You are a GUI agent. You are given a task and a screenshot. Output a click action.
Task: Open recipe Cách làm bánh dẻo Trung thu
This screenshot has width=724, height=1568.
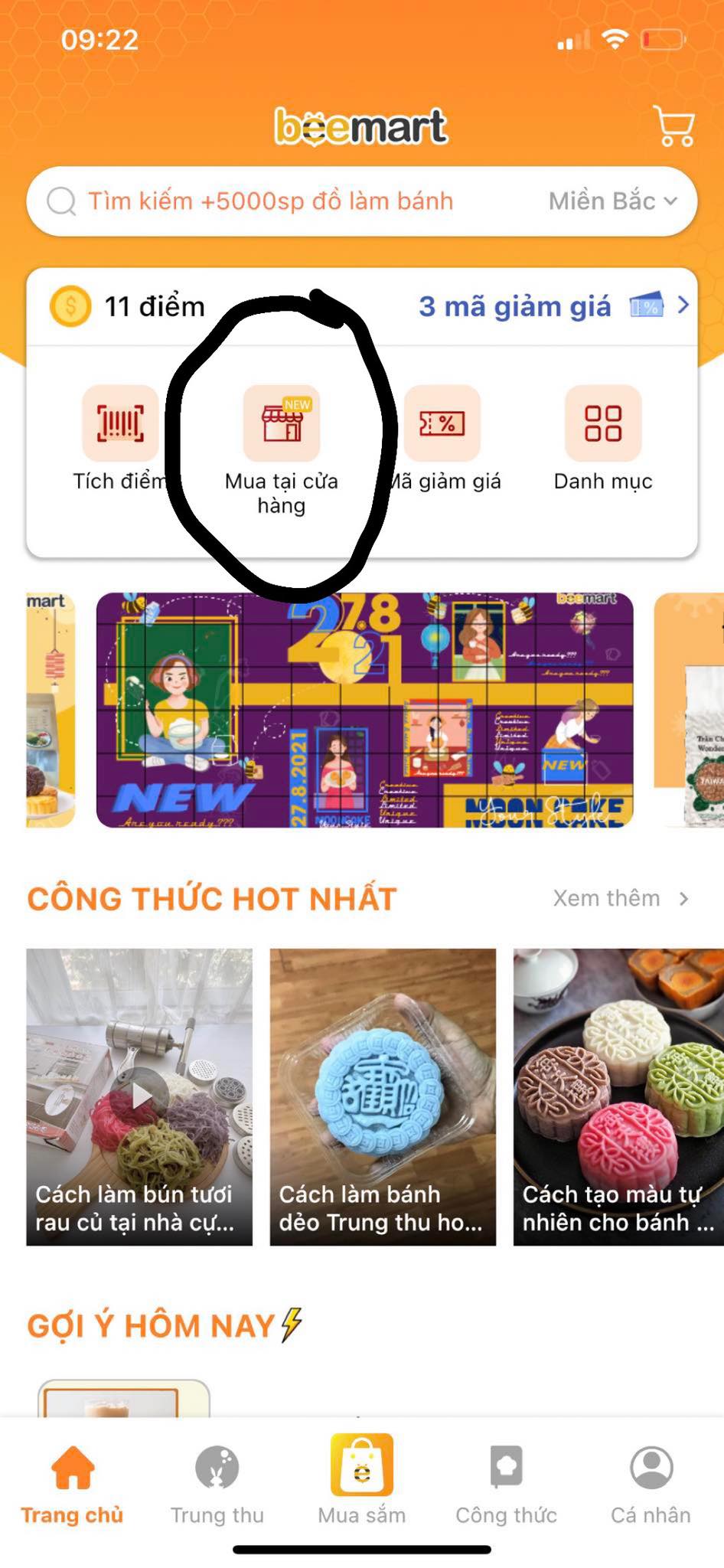pyautogui.click(x=383, y=1096)
